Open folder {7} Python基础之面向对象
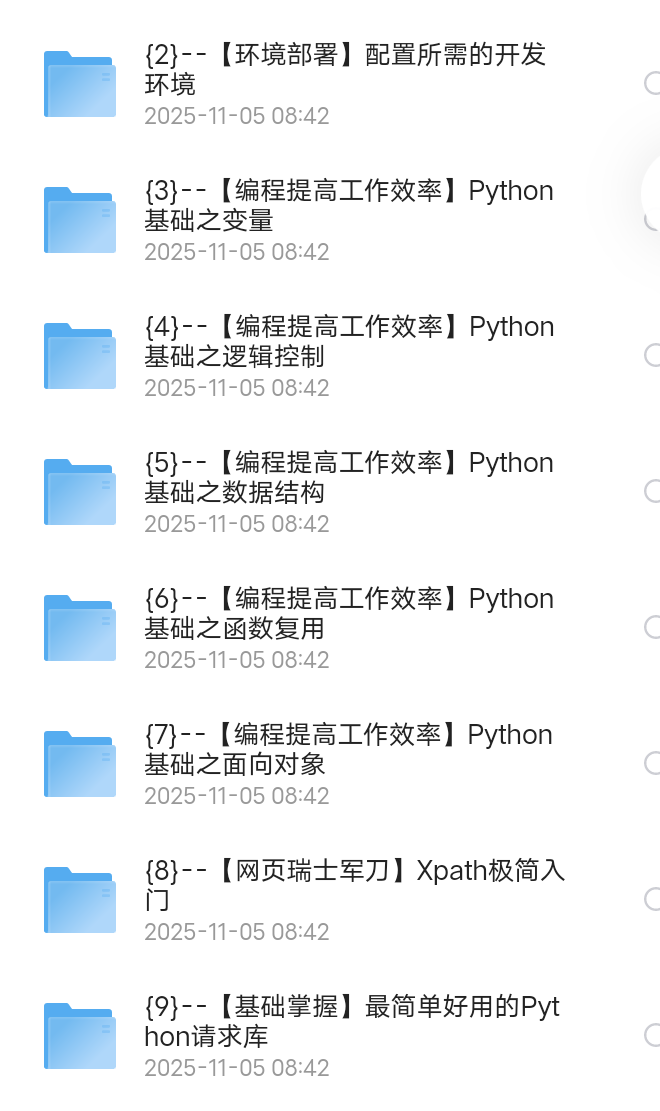 (348, 749)
